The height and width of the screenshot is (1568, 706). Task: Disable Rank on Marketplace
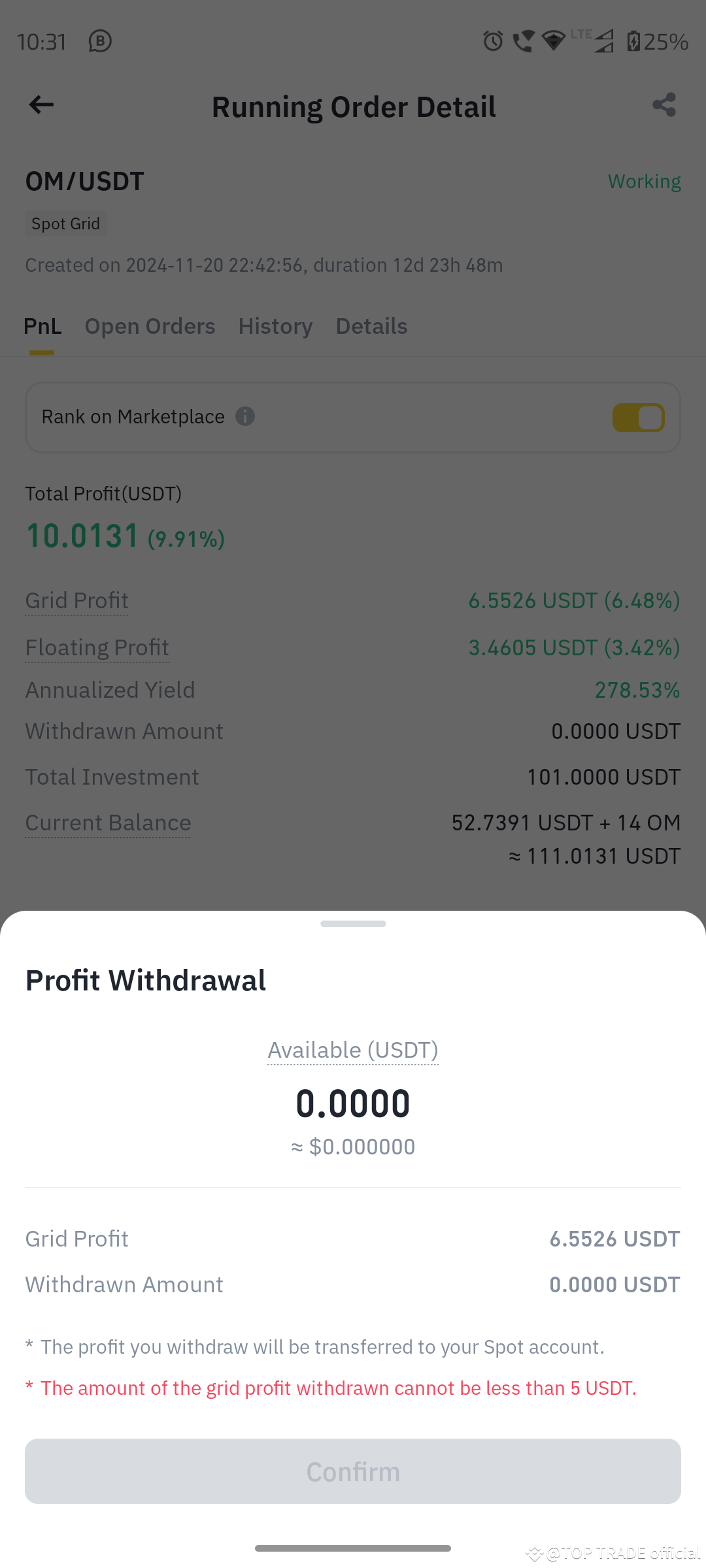(x=639, y=417)
